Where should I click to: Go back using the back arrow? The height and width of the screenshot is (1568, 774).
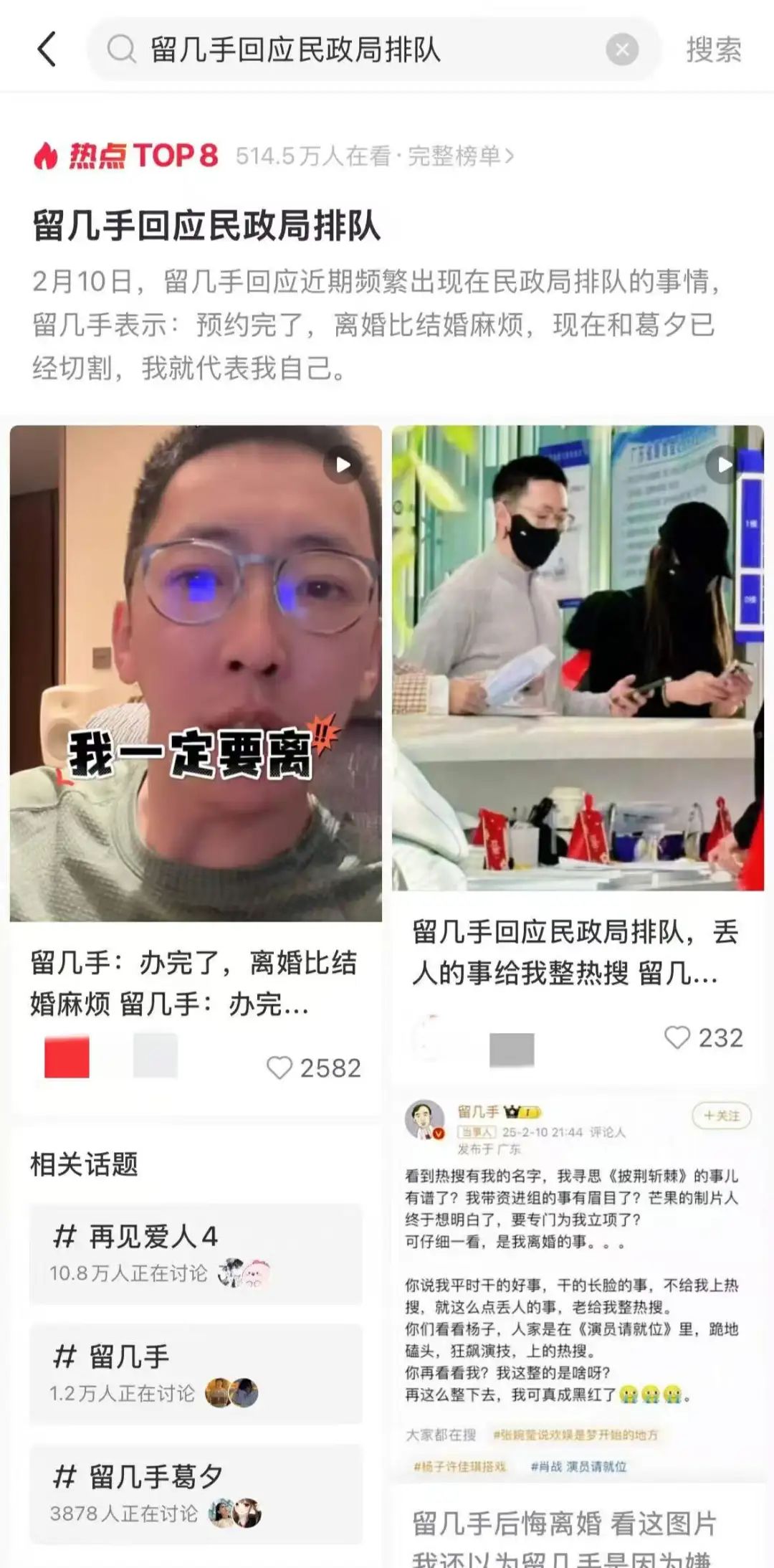(47, 49)
